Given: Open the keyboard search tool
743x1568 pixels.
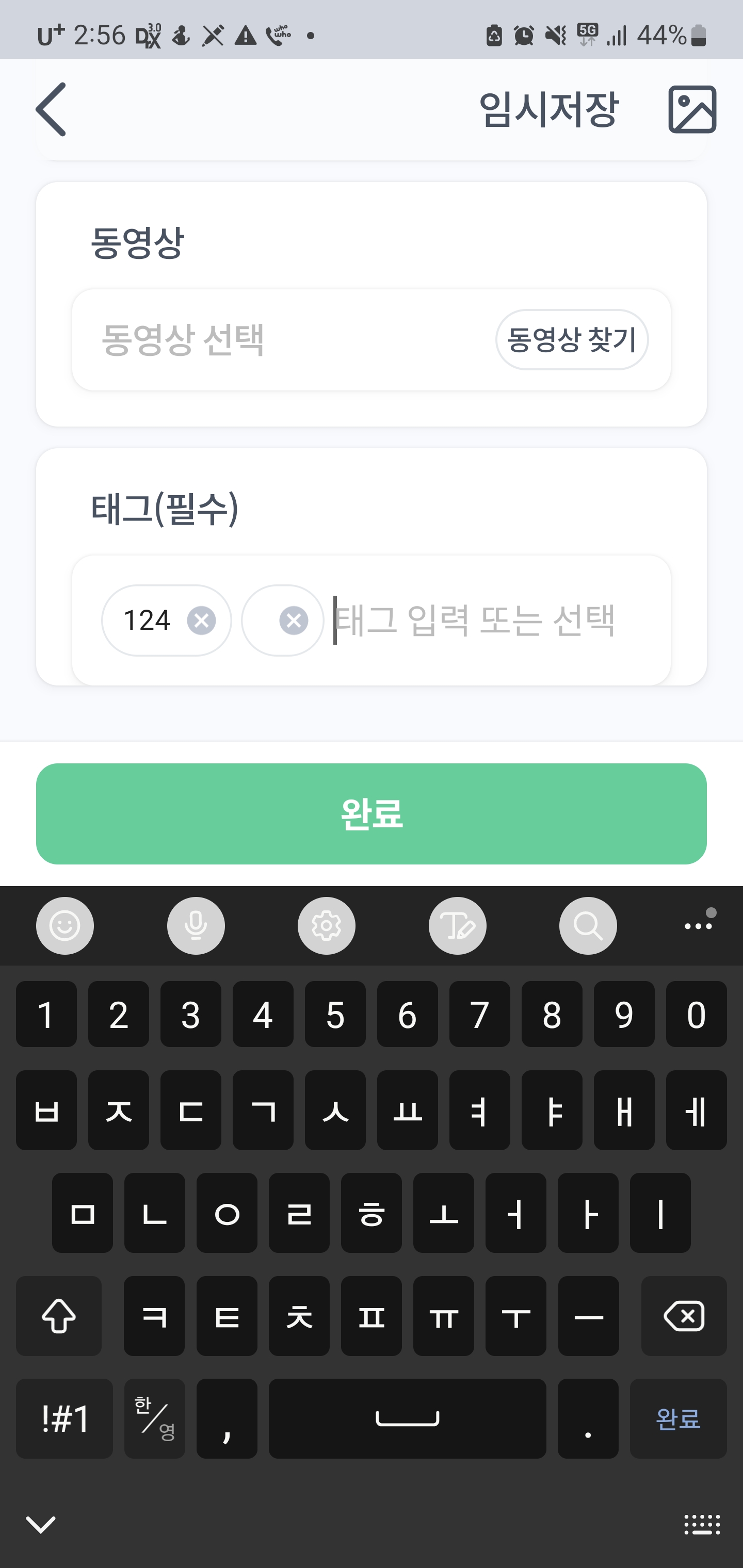Looking at the screenshot, I should point(588,926).
